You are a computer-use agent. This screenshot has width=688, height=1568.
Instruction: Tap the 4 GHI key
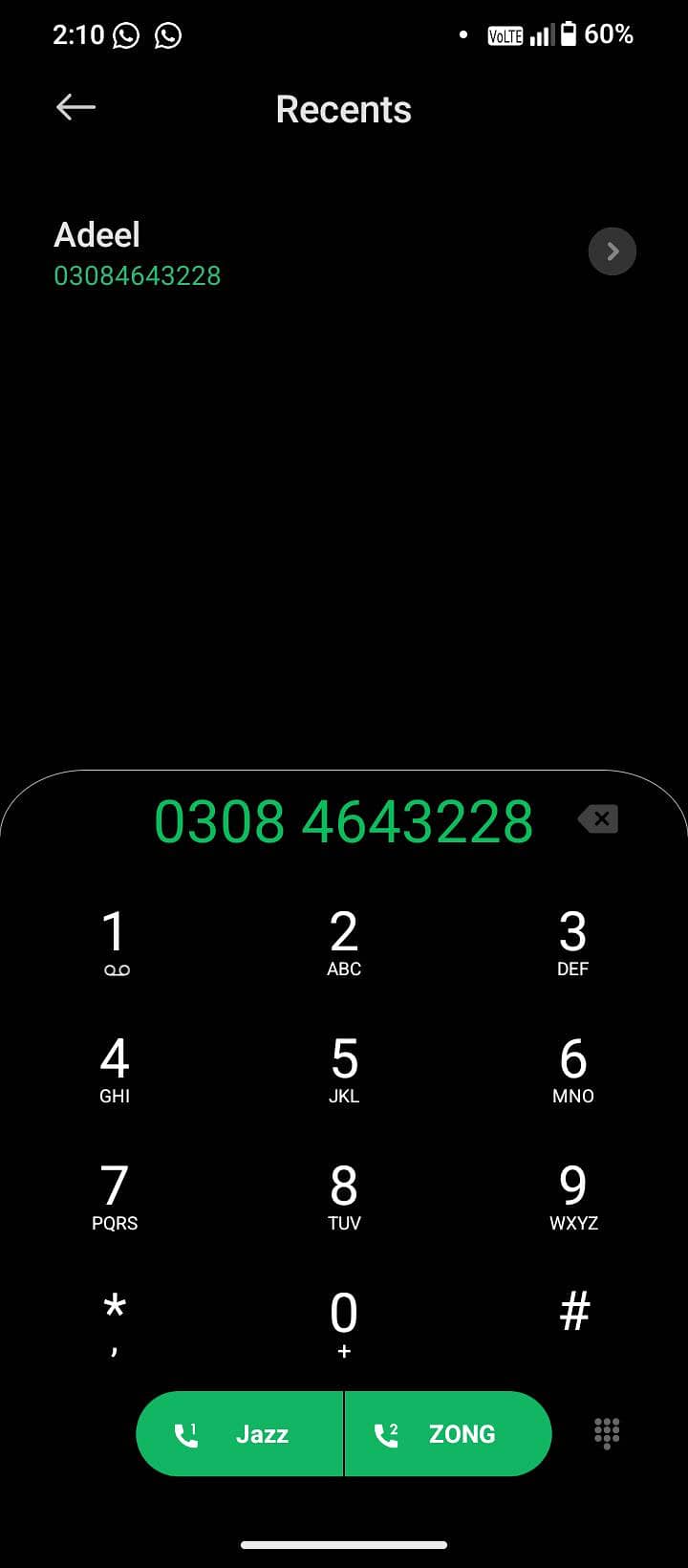pyautogui.click(x=115, y=1070)
